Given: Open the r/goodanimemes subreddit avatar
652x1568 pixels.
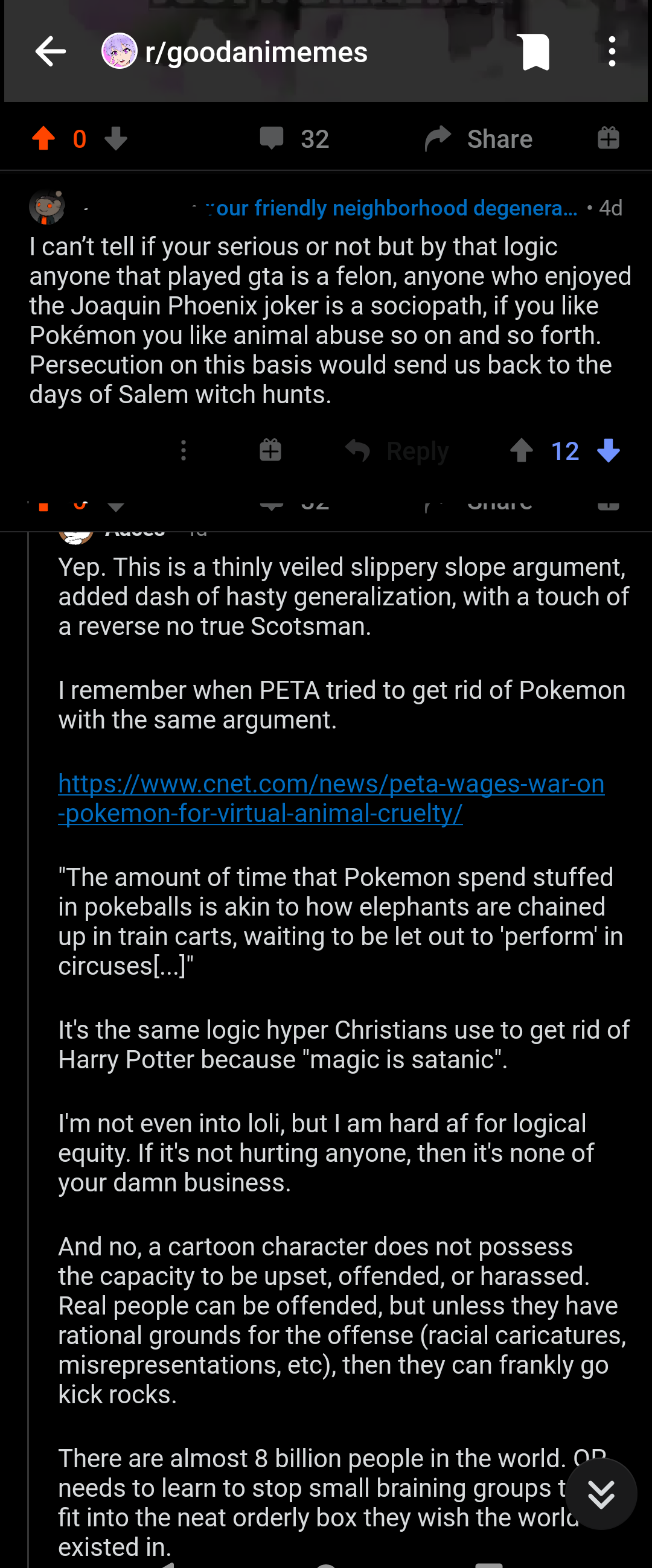Looking at the screenshot, I should click(x=120, y=51).
